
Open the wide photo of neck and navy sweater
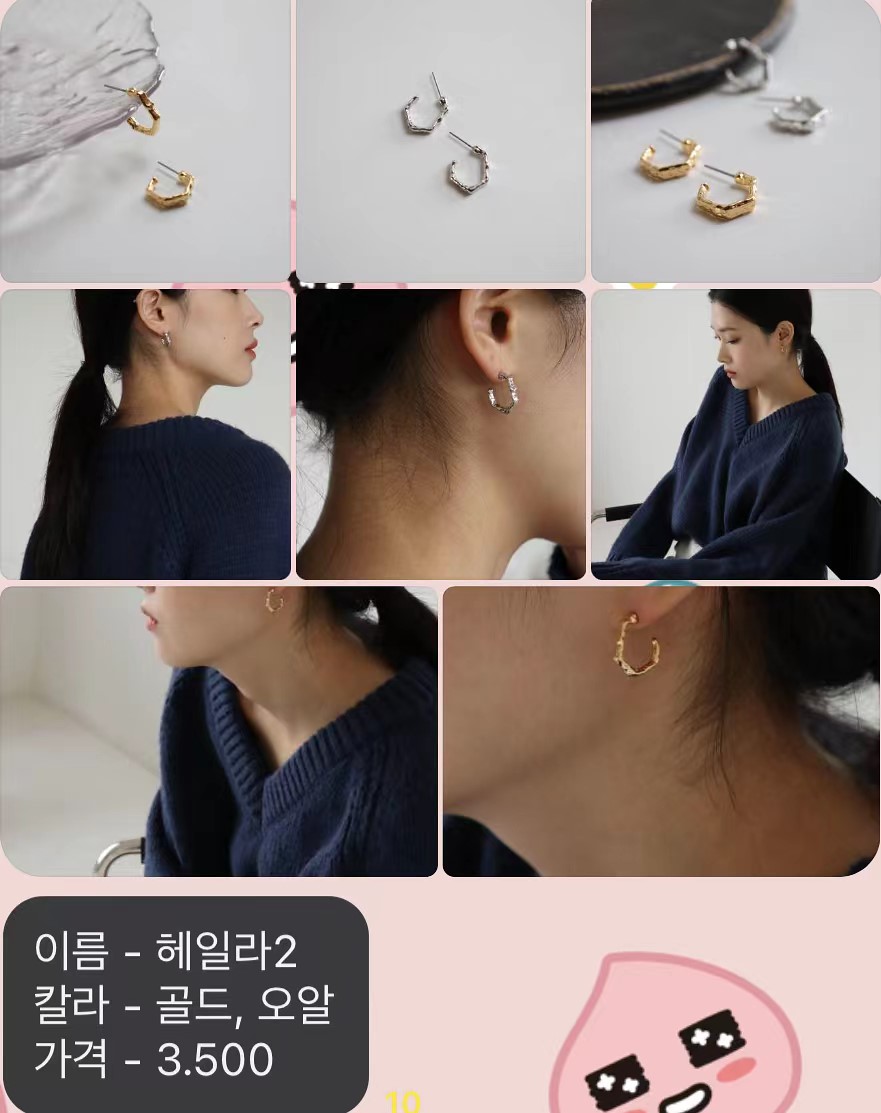click(218, 731)
